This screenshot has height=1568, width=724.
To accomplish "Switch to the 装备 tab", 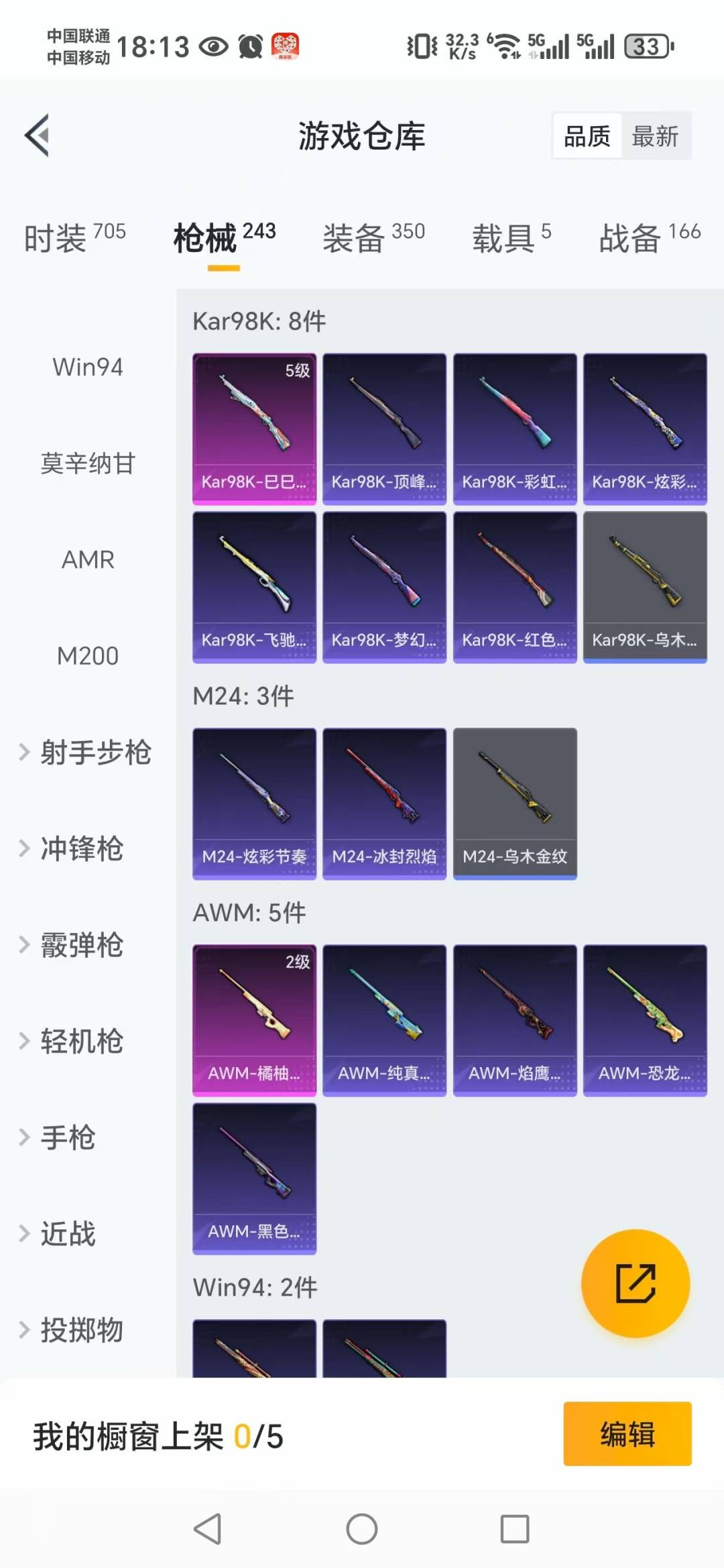I will pos(373,238).
